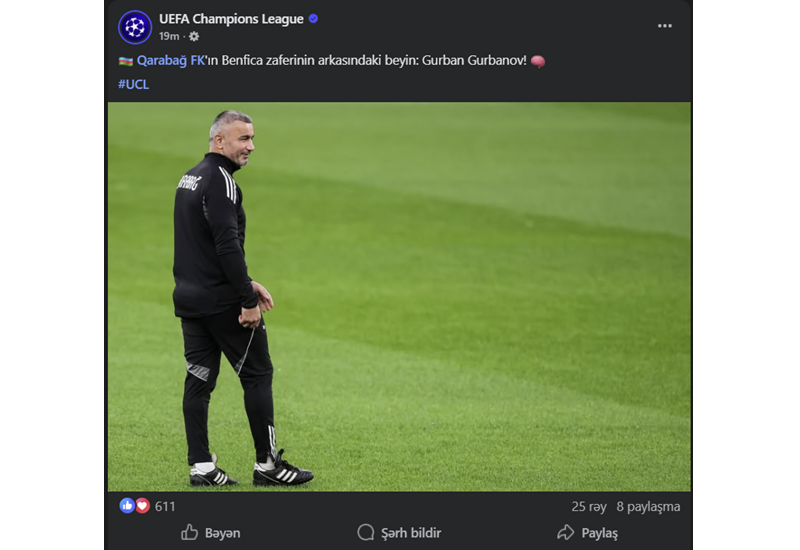Open the post's three-dot options menu
Screen dimensions: 800x550
coord(664,26)
